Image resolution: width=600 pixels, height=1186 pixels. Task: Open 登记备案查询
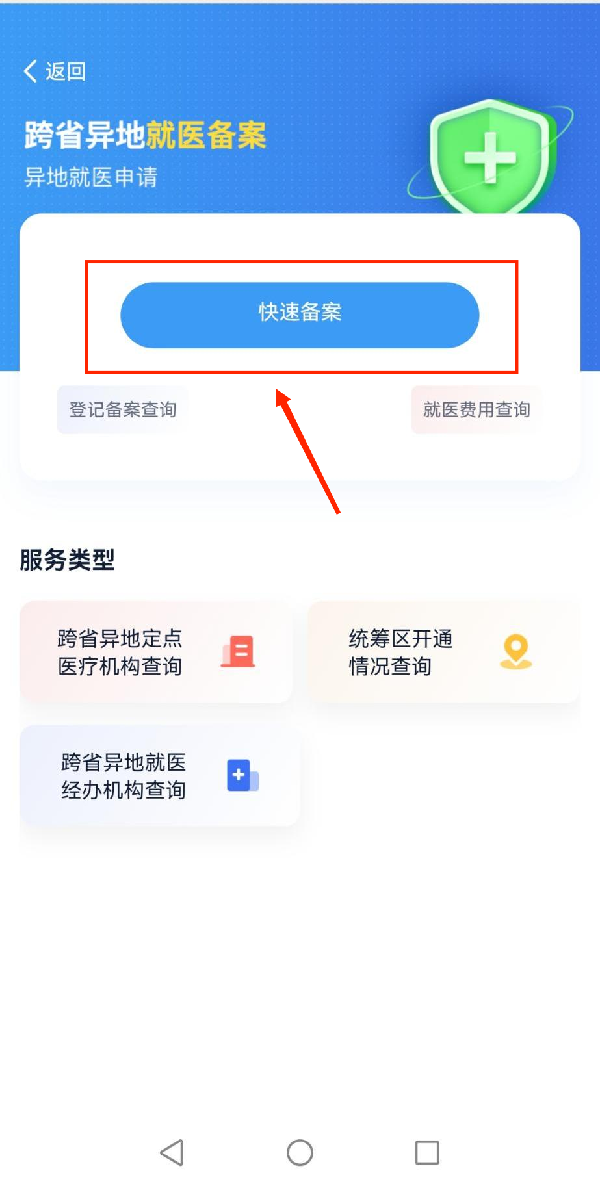pyautogui.click(x=123, y=409)
